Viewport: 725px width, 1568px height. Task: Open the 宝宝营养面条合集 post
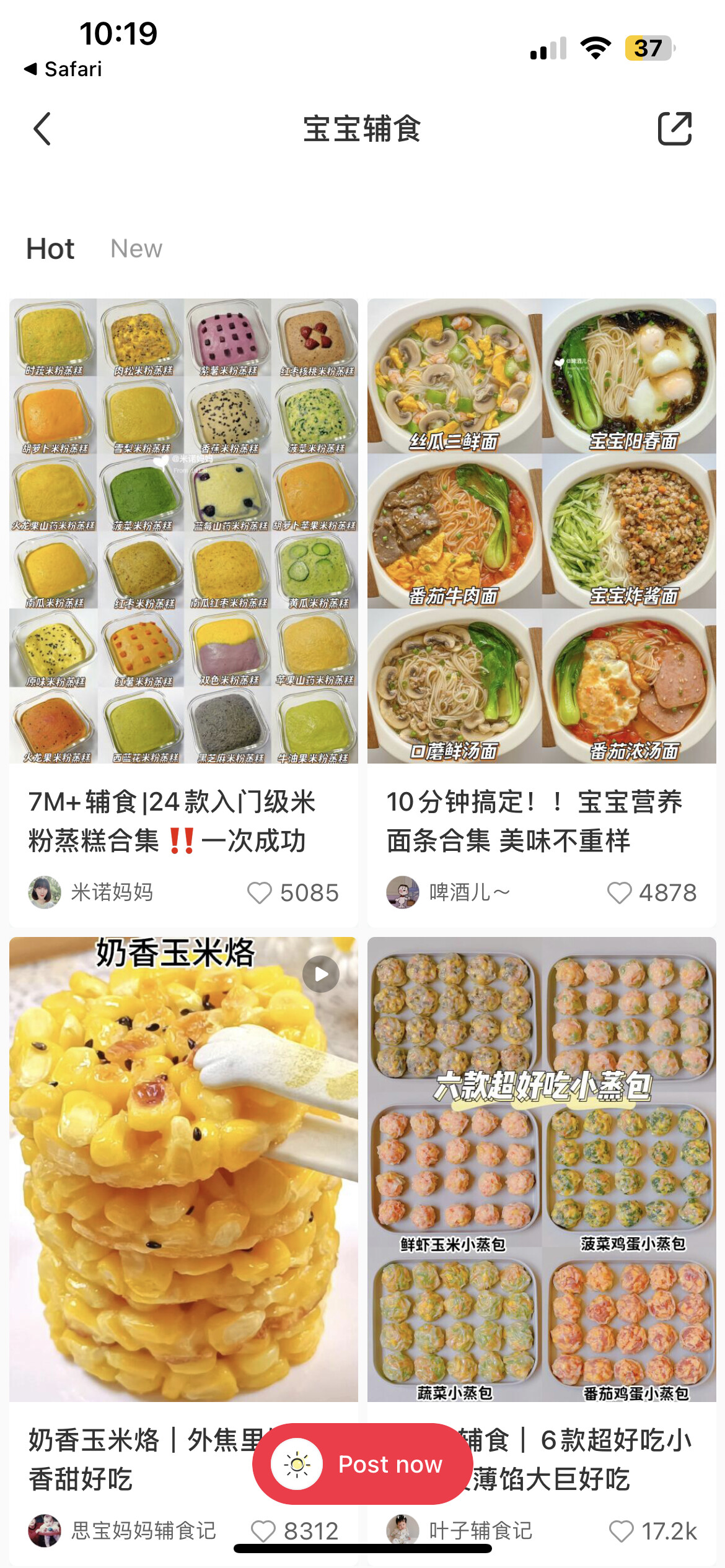click(x=542, y=531)
